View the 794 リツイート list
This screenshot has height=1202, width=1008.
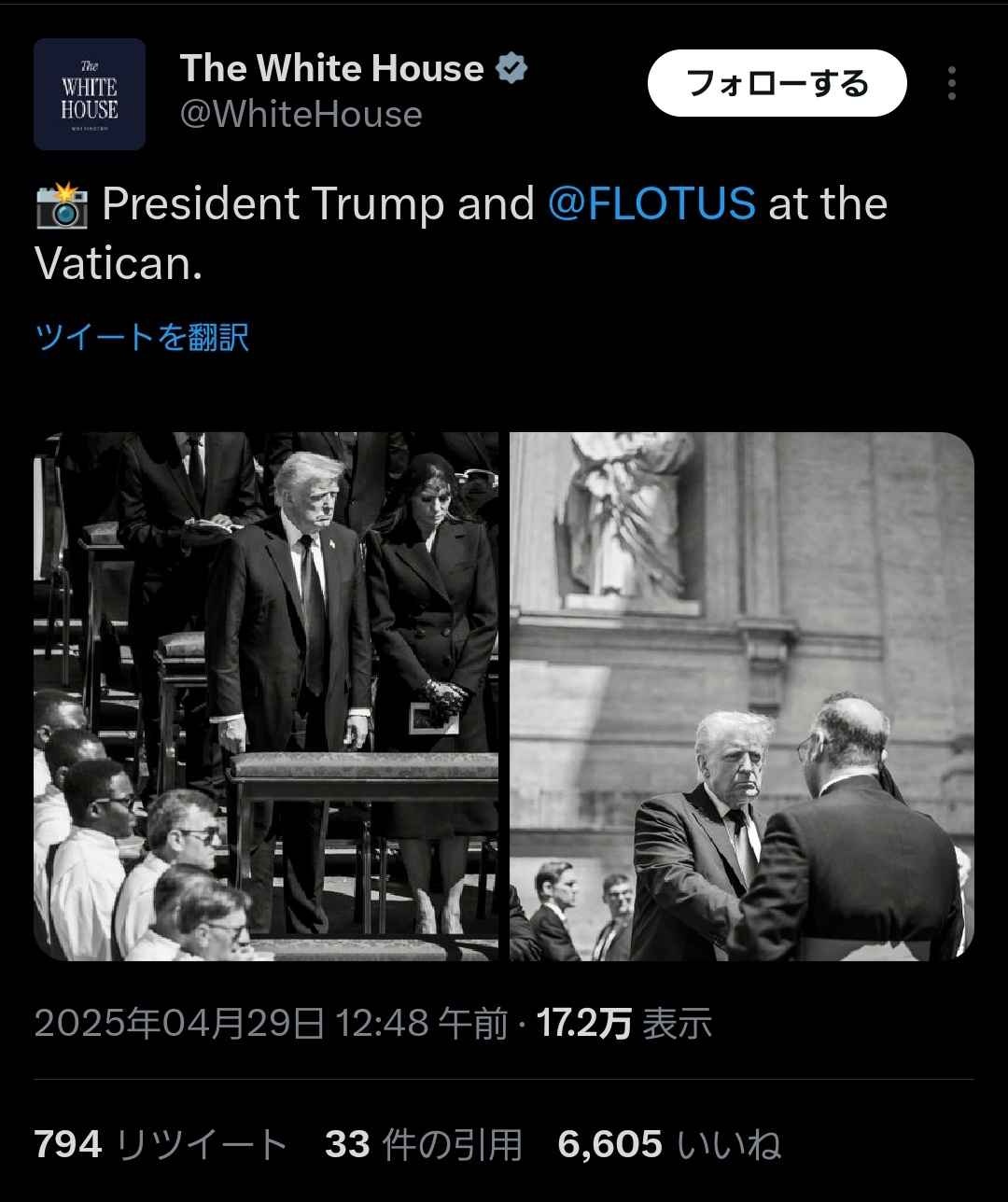[161, 1144]
